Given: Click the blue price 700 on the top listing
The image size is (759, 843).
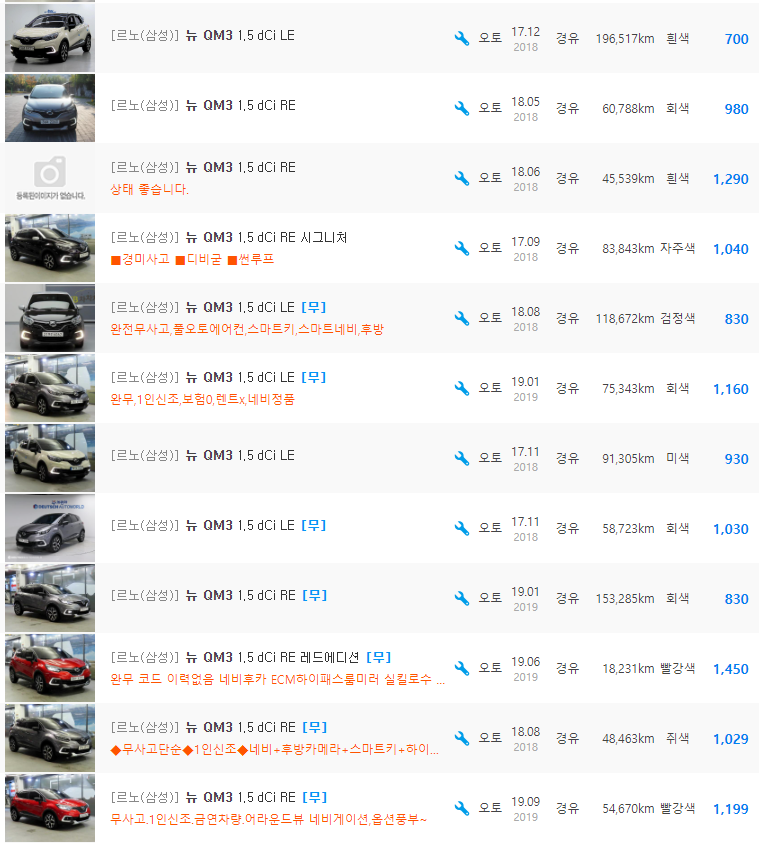Looking at the screenshot, I should point(736,38).
